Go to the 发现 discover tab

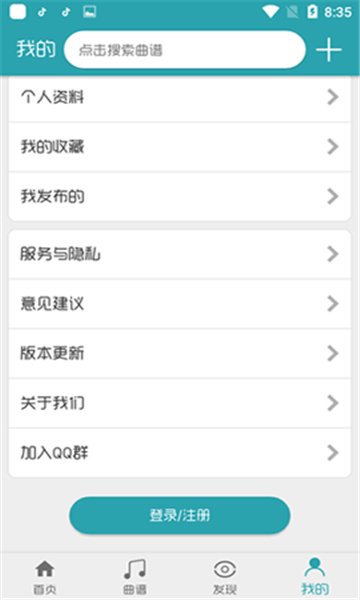coord(225,576)
